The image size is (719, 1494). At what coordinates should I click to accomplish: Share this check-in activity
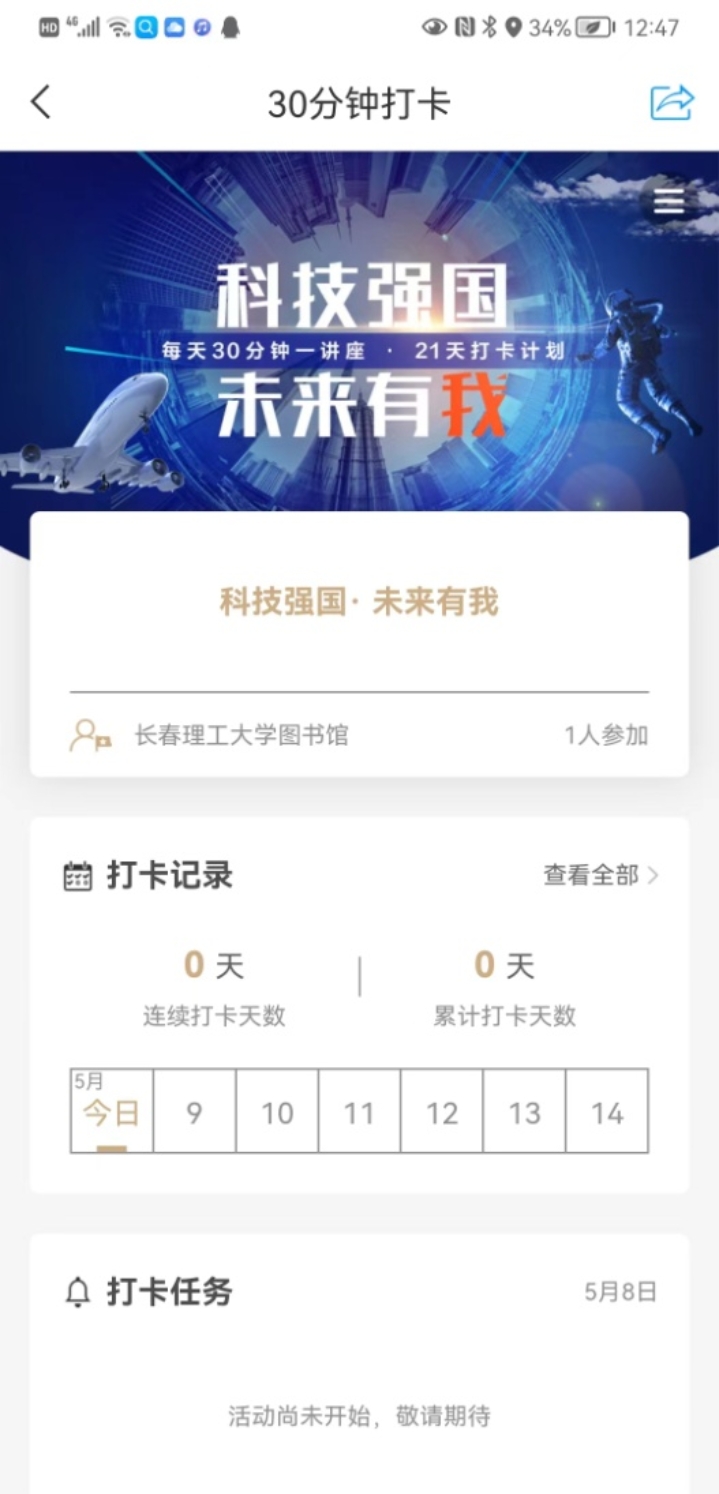[671, 103]
